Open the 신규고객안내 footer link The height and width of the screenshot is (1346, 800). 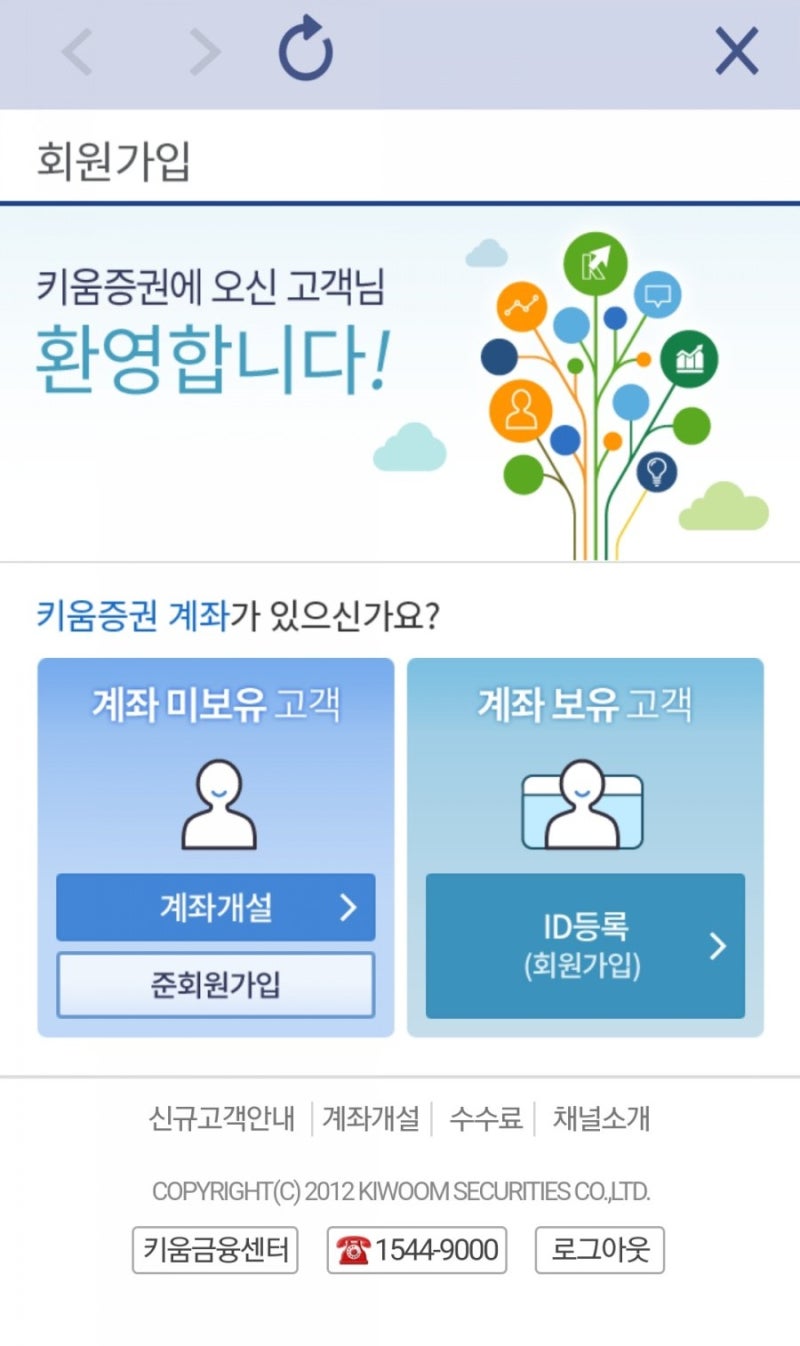222,1119
